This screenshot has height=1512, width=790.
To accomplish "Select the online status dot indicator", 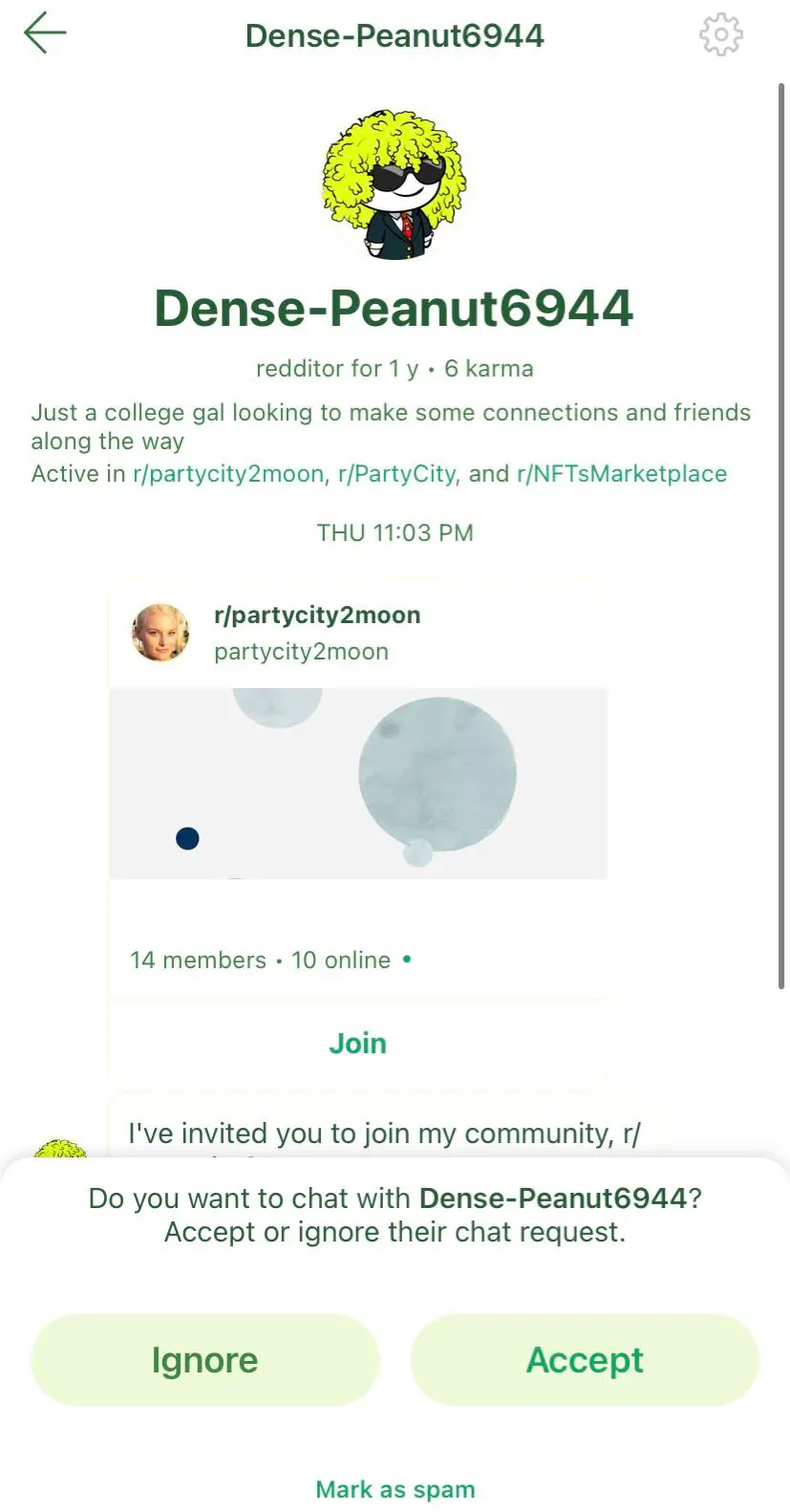I will pyautogui.click(x=405, y=961).
